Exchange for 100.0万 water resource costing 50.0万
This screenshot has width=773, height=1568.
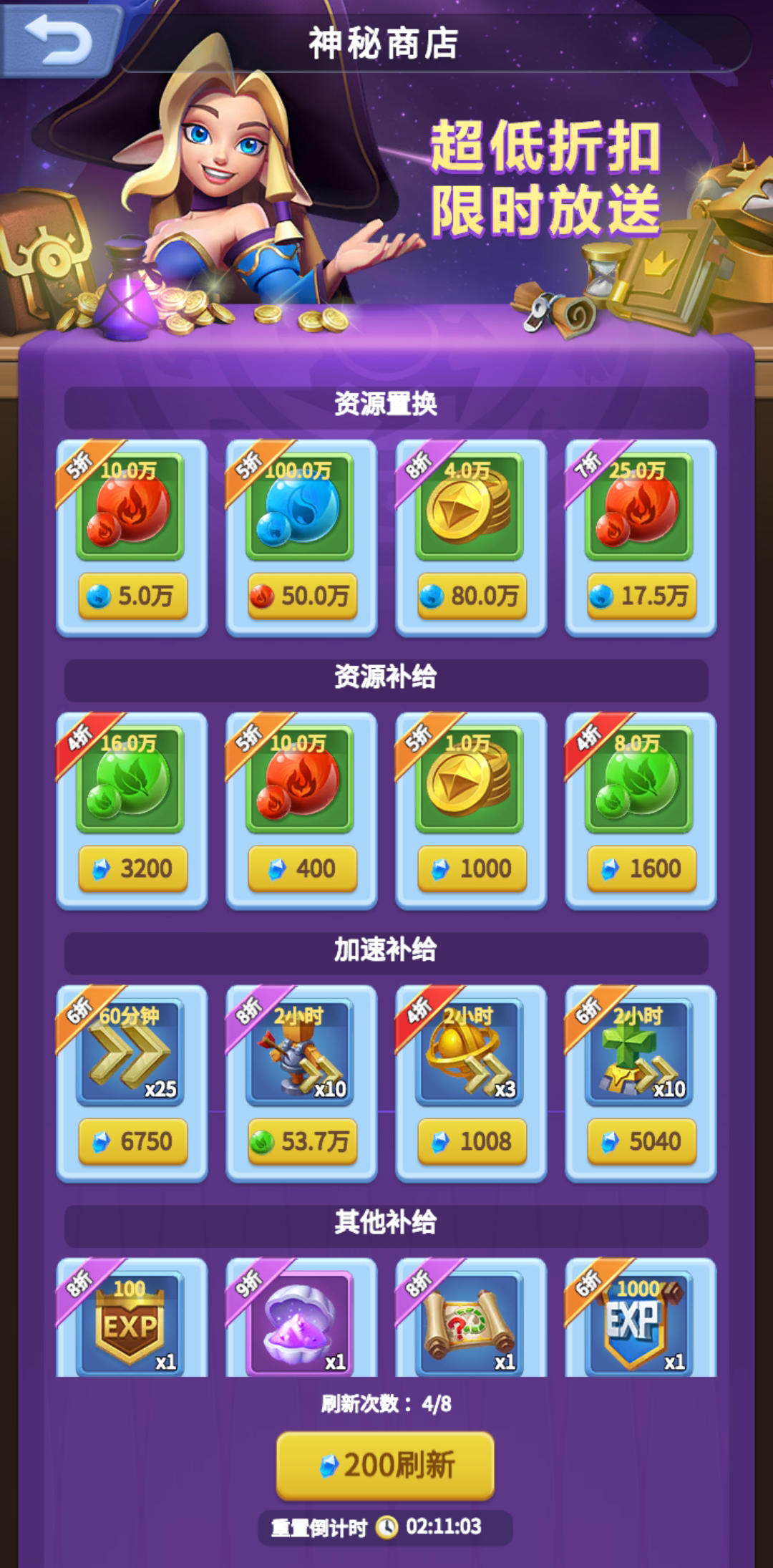pos(302,596)
